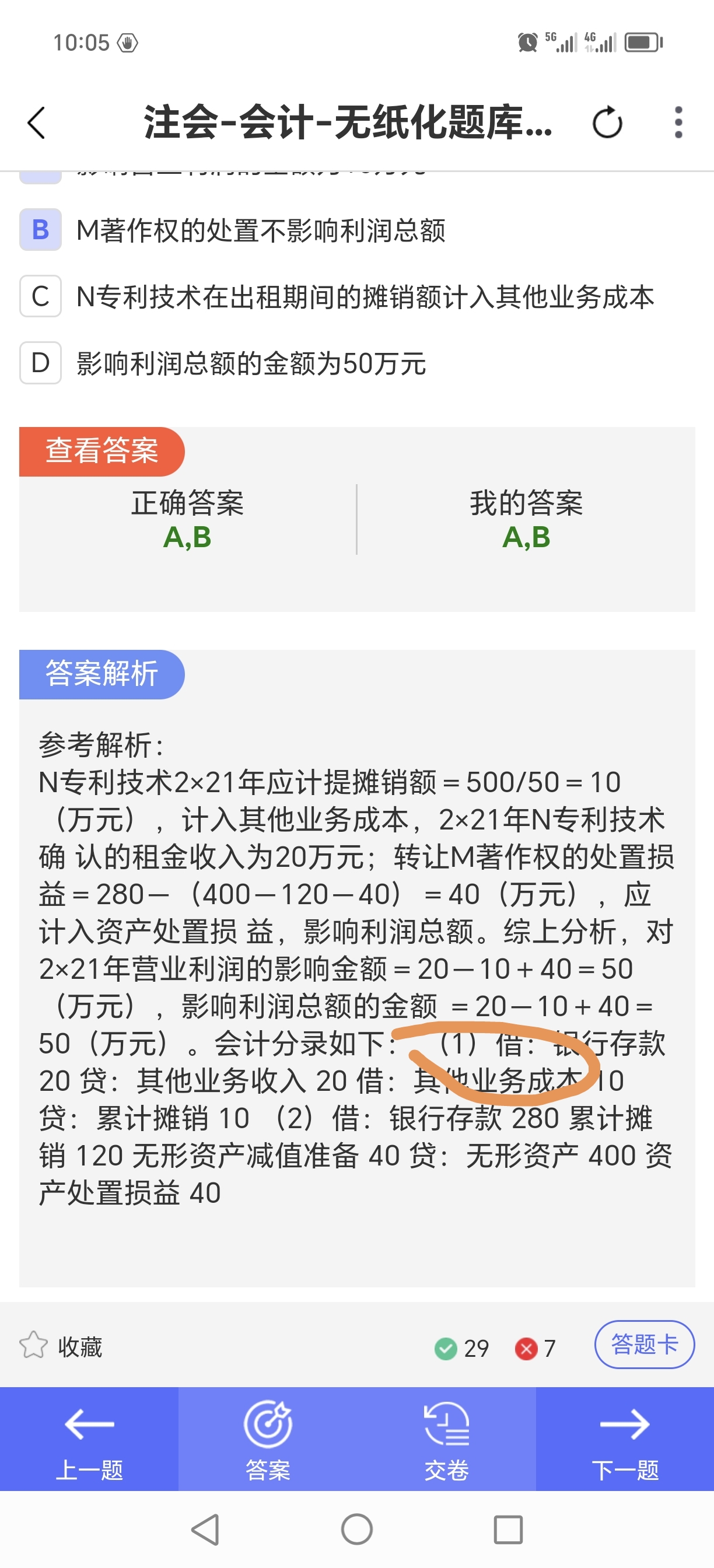This screenshot has width=714, height=1568.
Task: Move to next question 下一题
Action: click(625, 1440)
